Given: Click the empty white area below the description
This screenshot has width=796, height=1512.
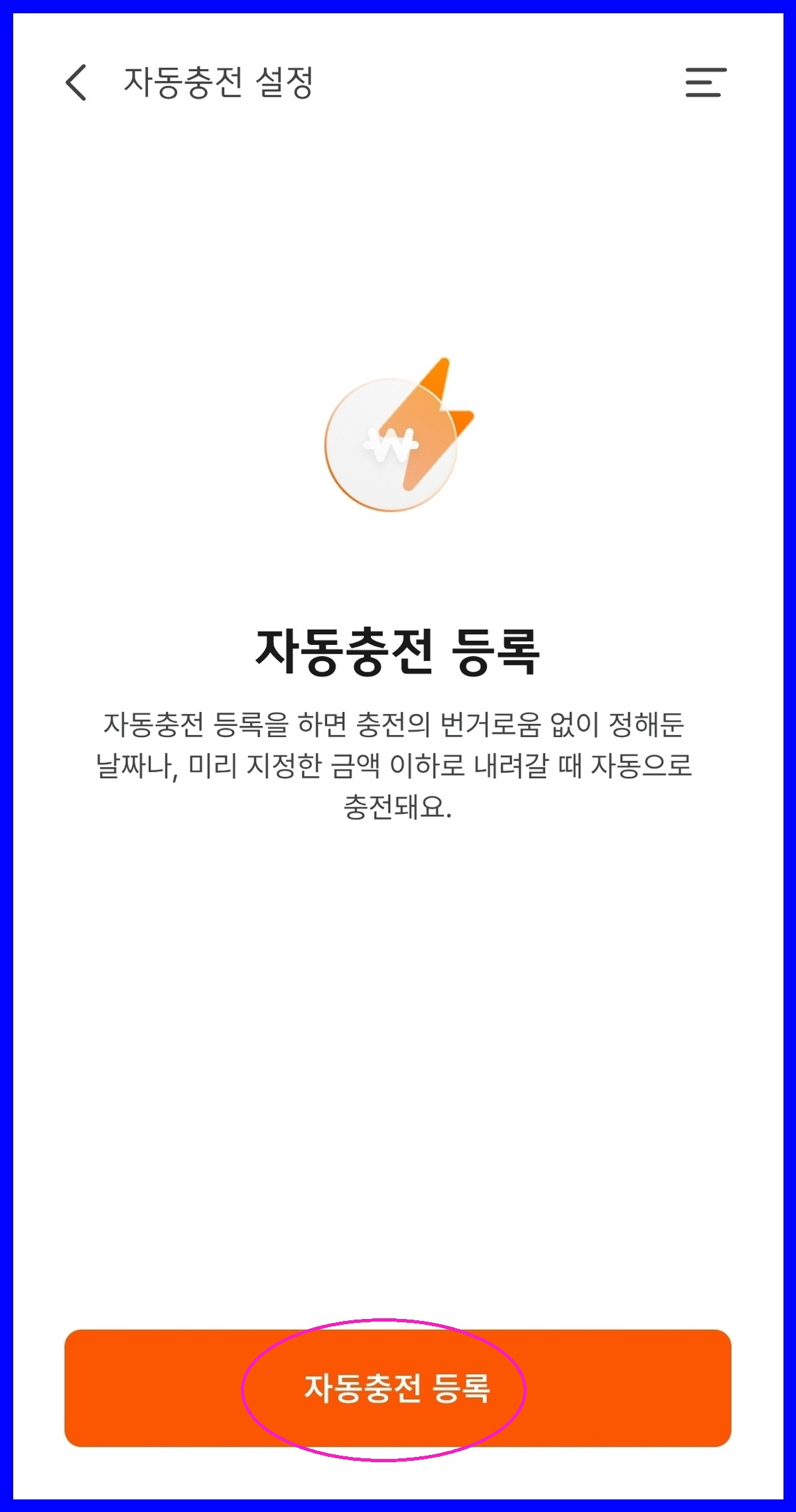Looking at the screenshot, I should point(398,1062).
